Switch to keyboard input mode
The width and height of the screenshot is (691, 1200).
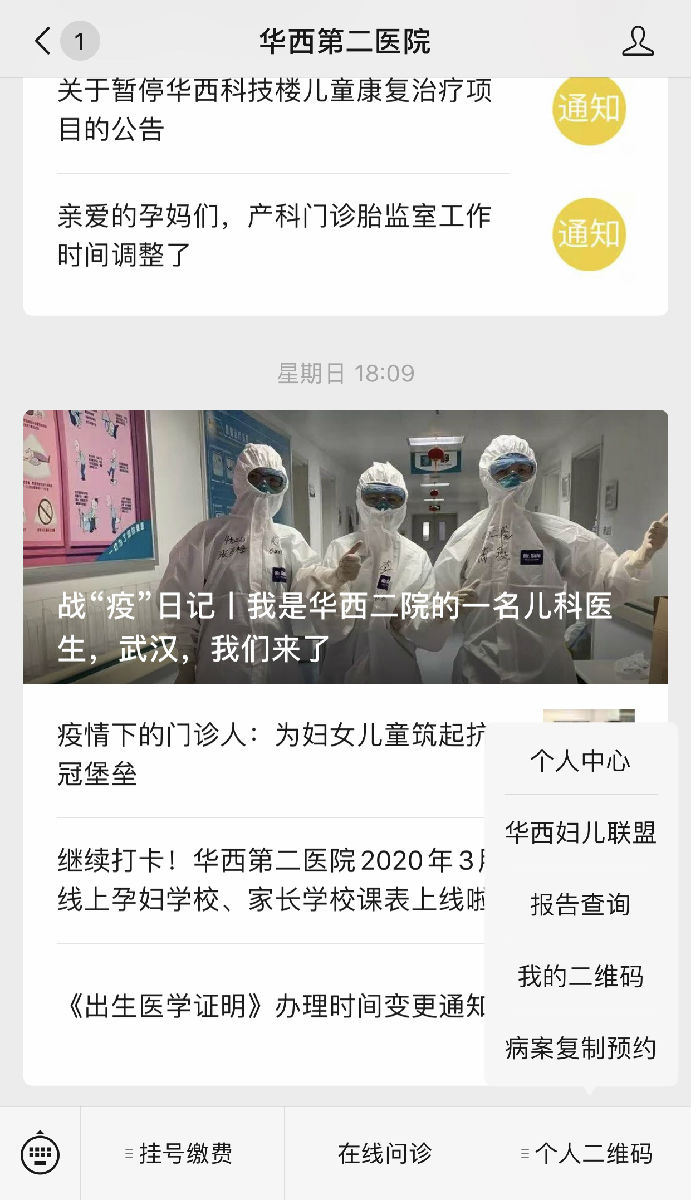pos(40,1154)
